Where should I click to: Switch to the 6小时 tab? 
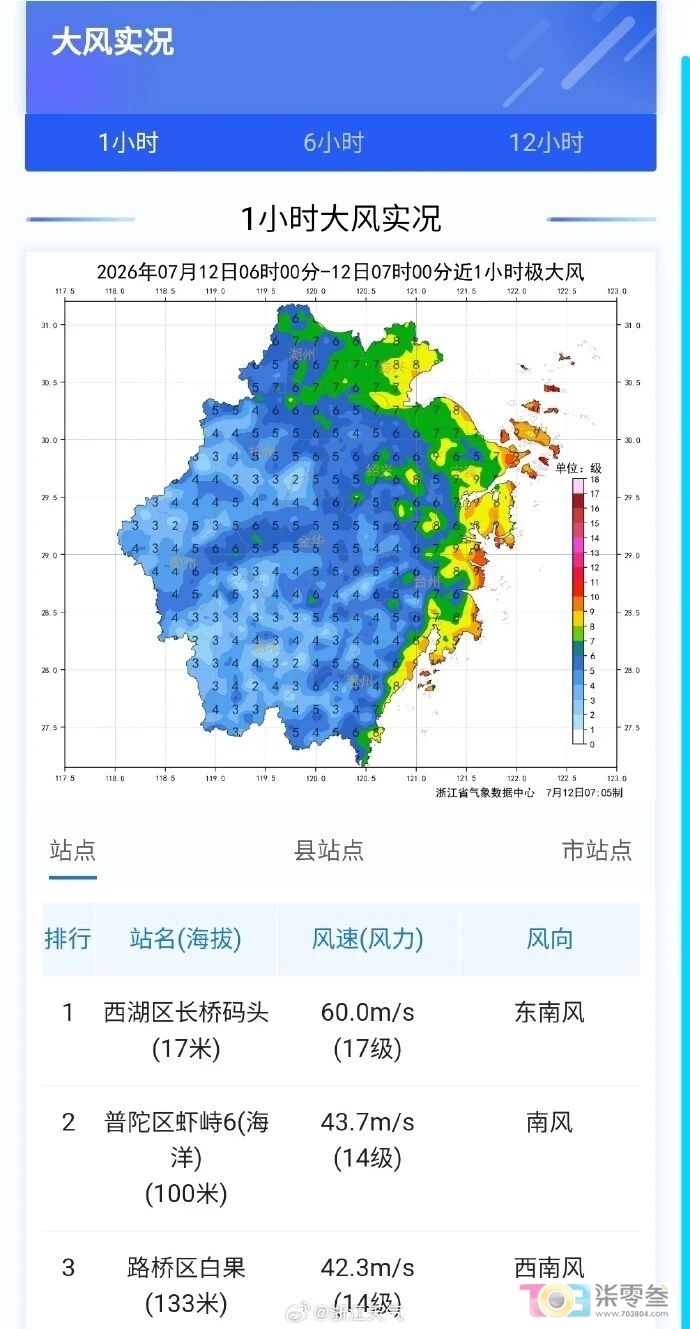click(x=334, y=142)
